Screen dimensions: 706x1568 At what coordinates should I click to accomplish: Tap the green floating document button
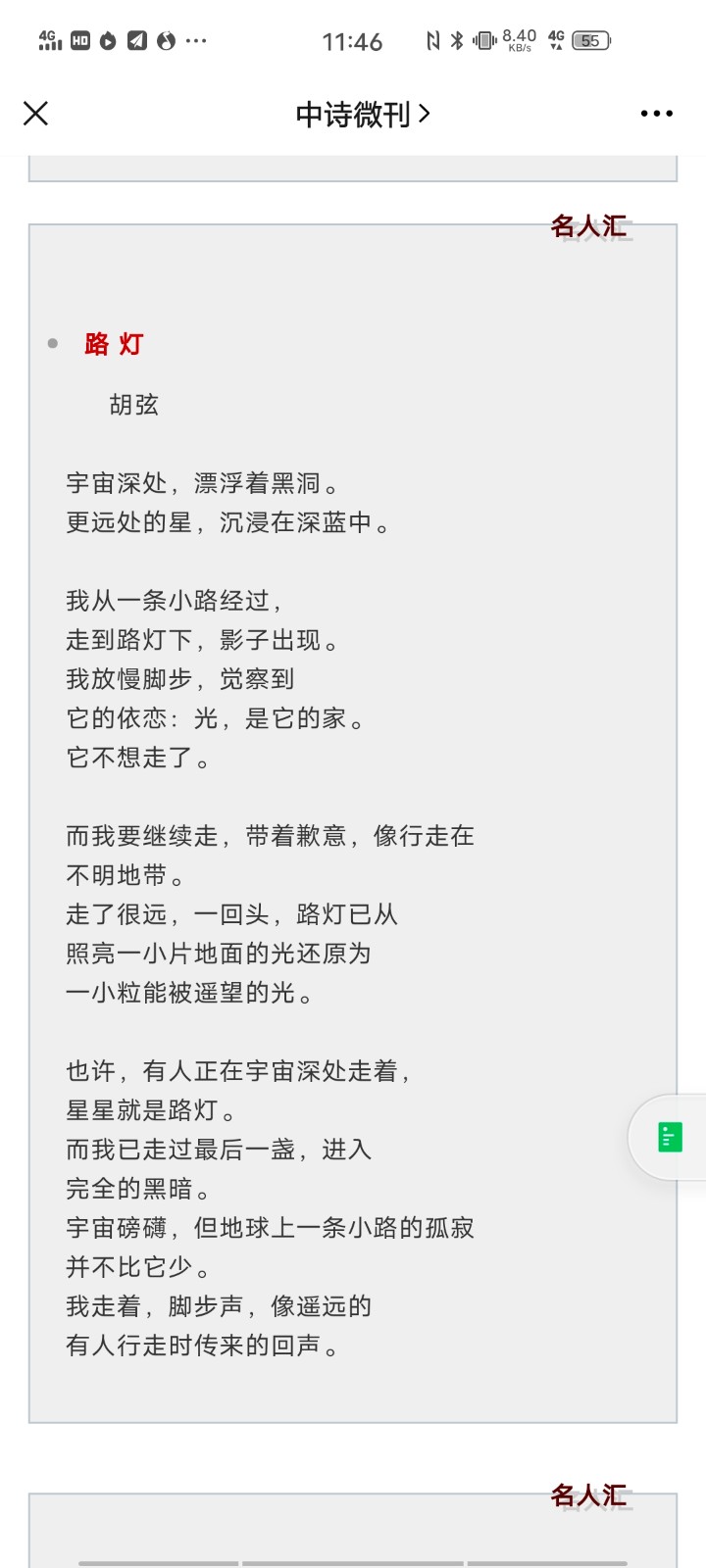[670, 1137]
